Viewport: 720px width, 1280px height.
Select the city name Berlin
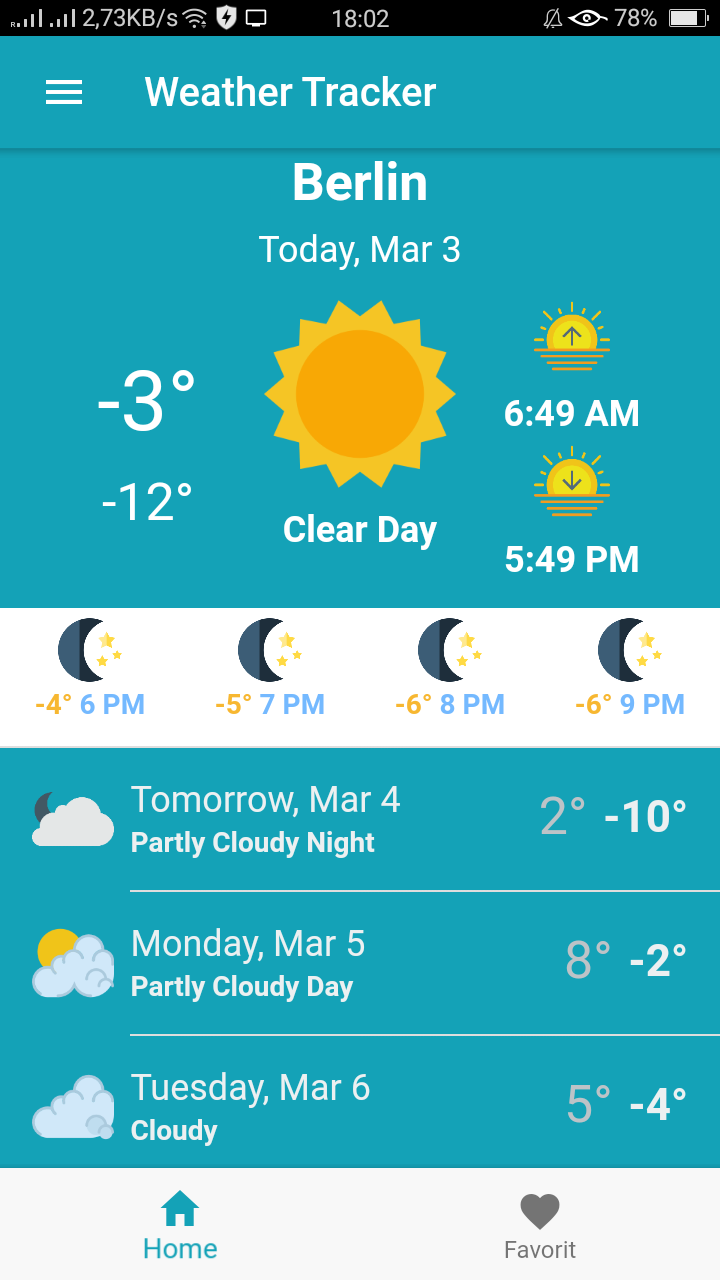click(360, 182)
